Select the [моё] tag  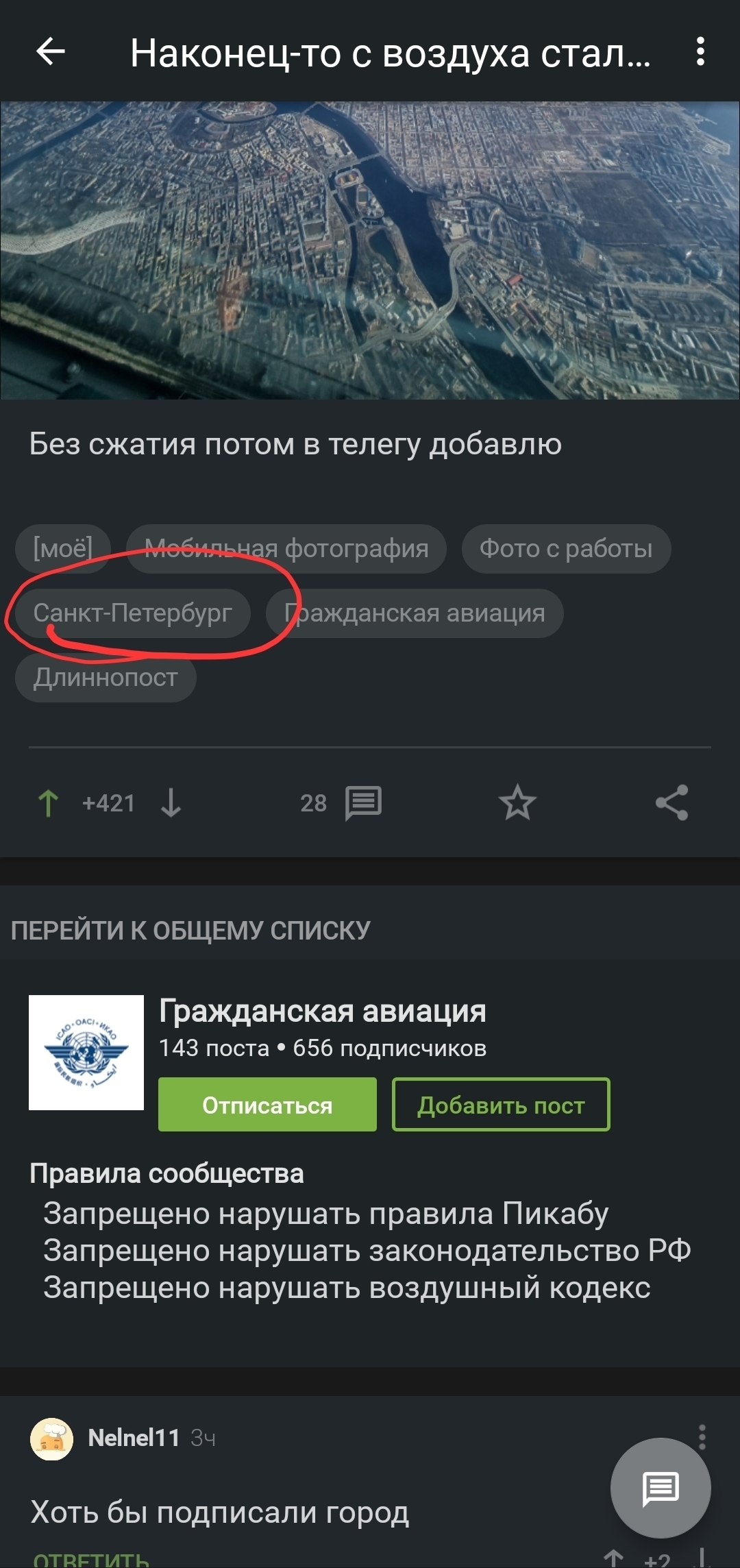coord(63,548)
